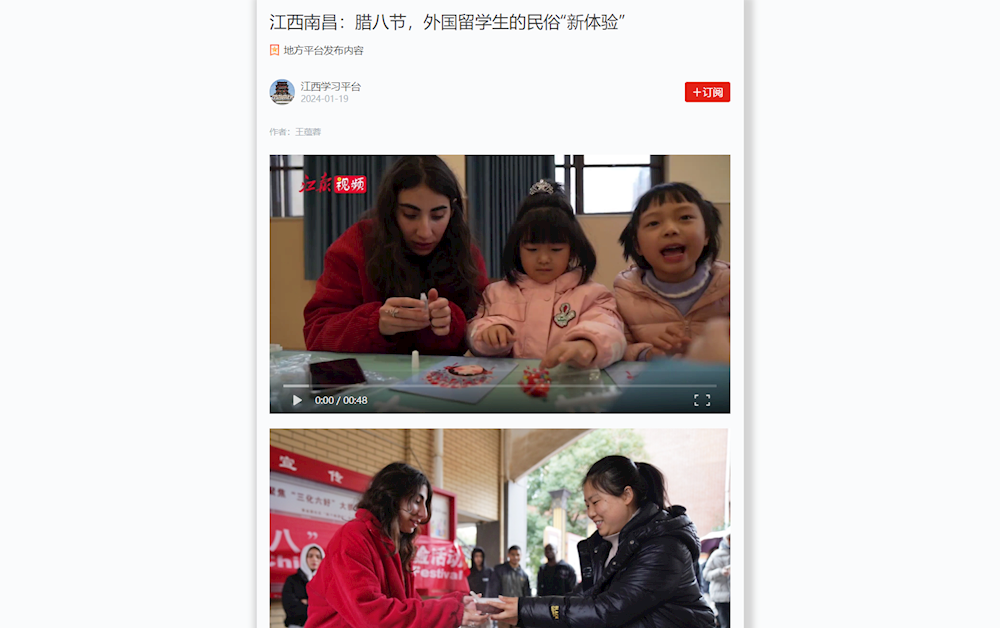This screenshot has height=628, width=1000.
Task: Tap the video progress bar
Action: point(500,386)
